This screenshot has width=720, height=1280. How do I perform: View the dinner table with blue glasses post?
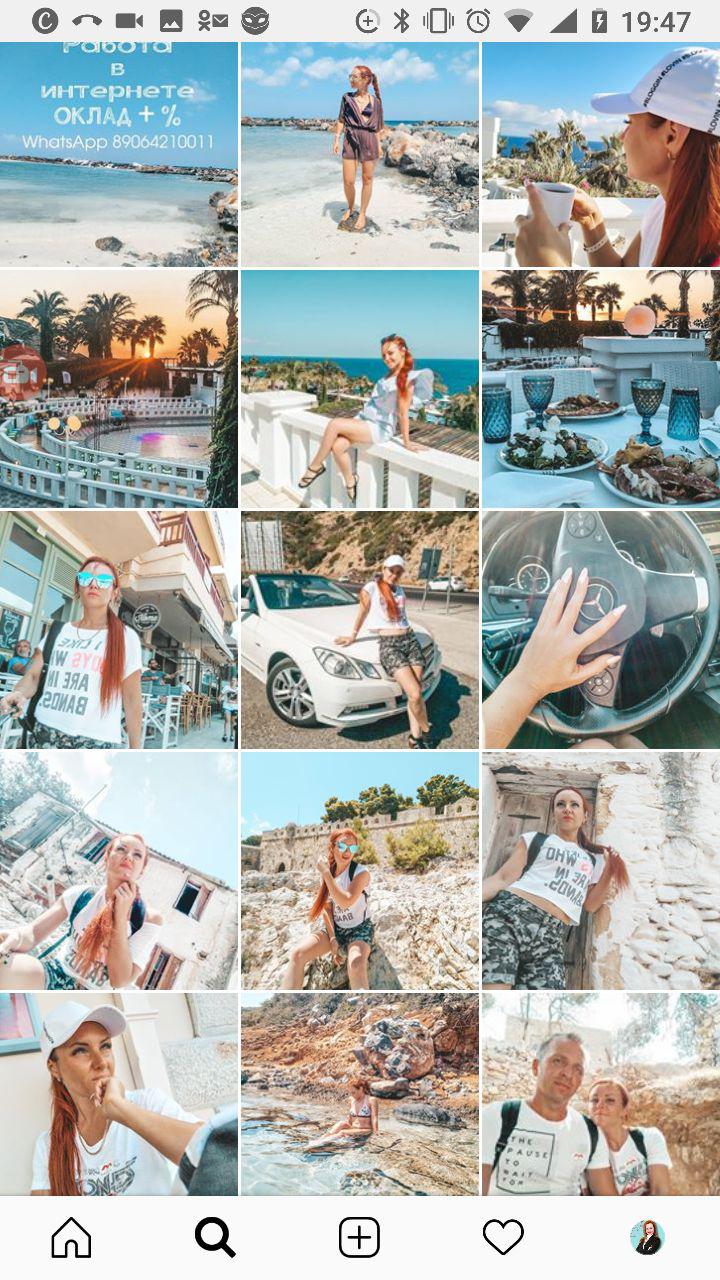[x=601, y=389]
